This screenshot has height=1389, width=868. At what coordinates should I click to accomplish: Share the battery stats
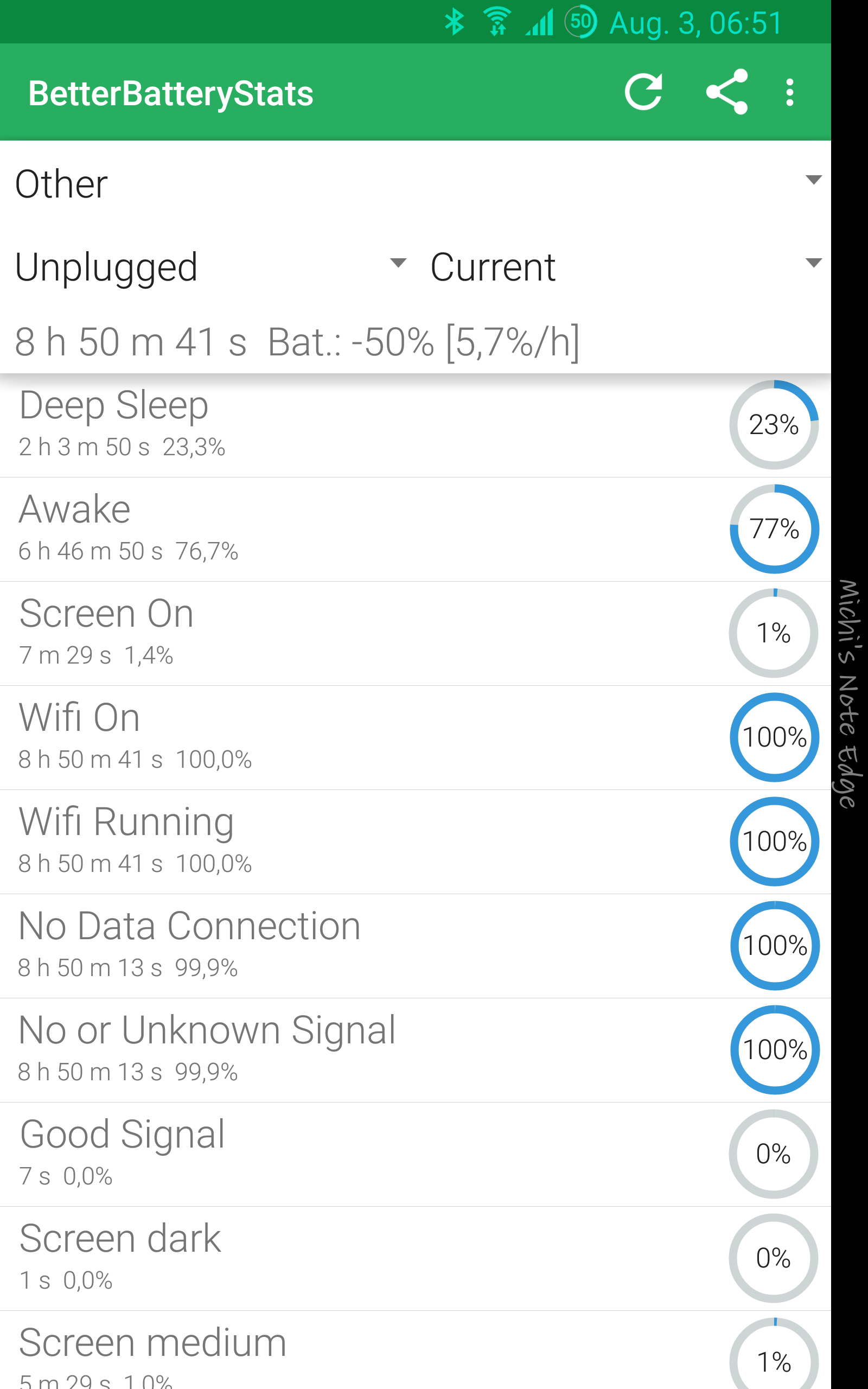pos(727,92)
